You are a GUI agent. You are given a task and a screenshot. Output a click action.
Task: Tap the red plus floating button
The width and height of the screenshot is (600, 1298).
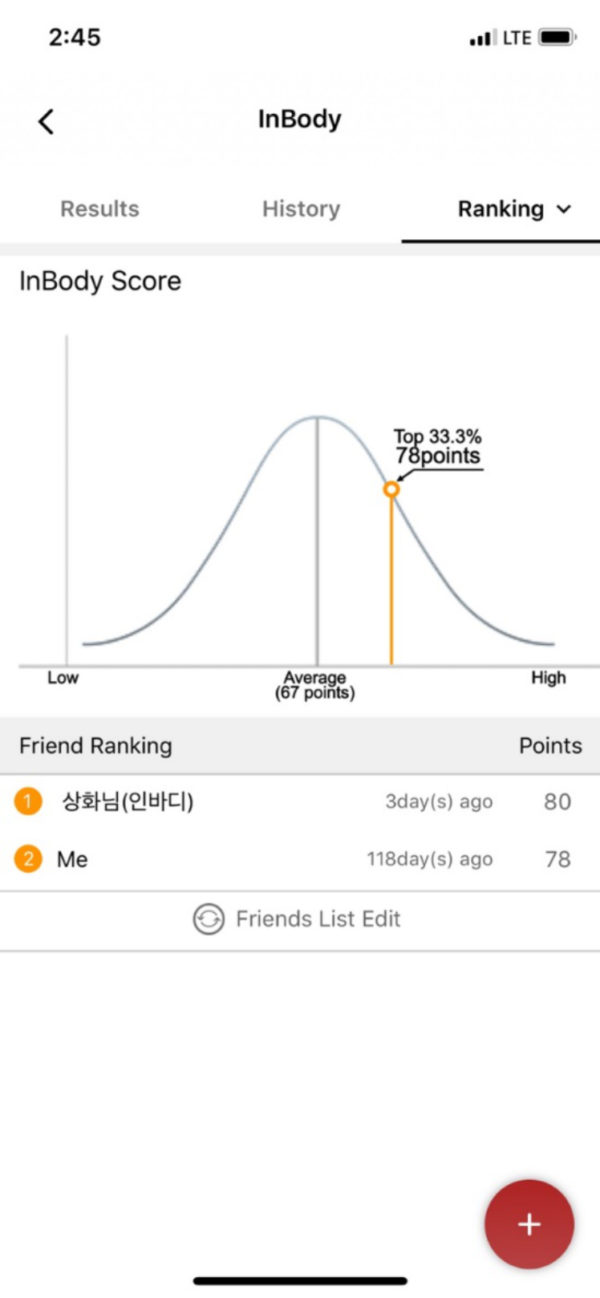tap(529, 1224)
